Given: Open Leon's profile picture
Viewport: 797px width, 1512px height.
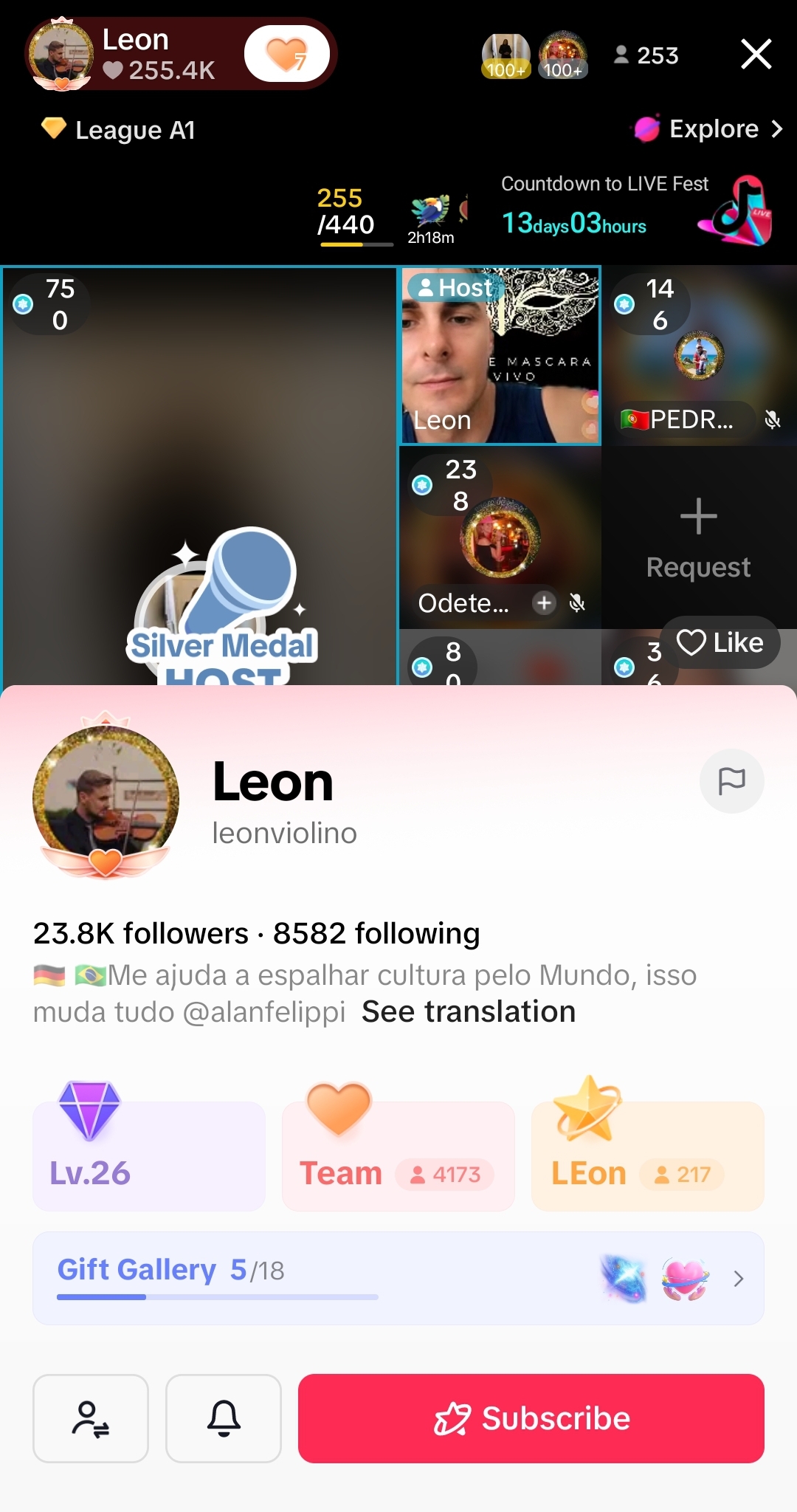Looking at the screenshot, I should [106, 800].
